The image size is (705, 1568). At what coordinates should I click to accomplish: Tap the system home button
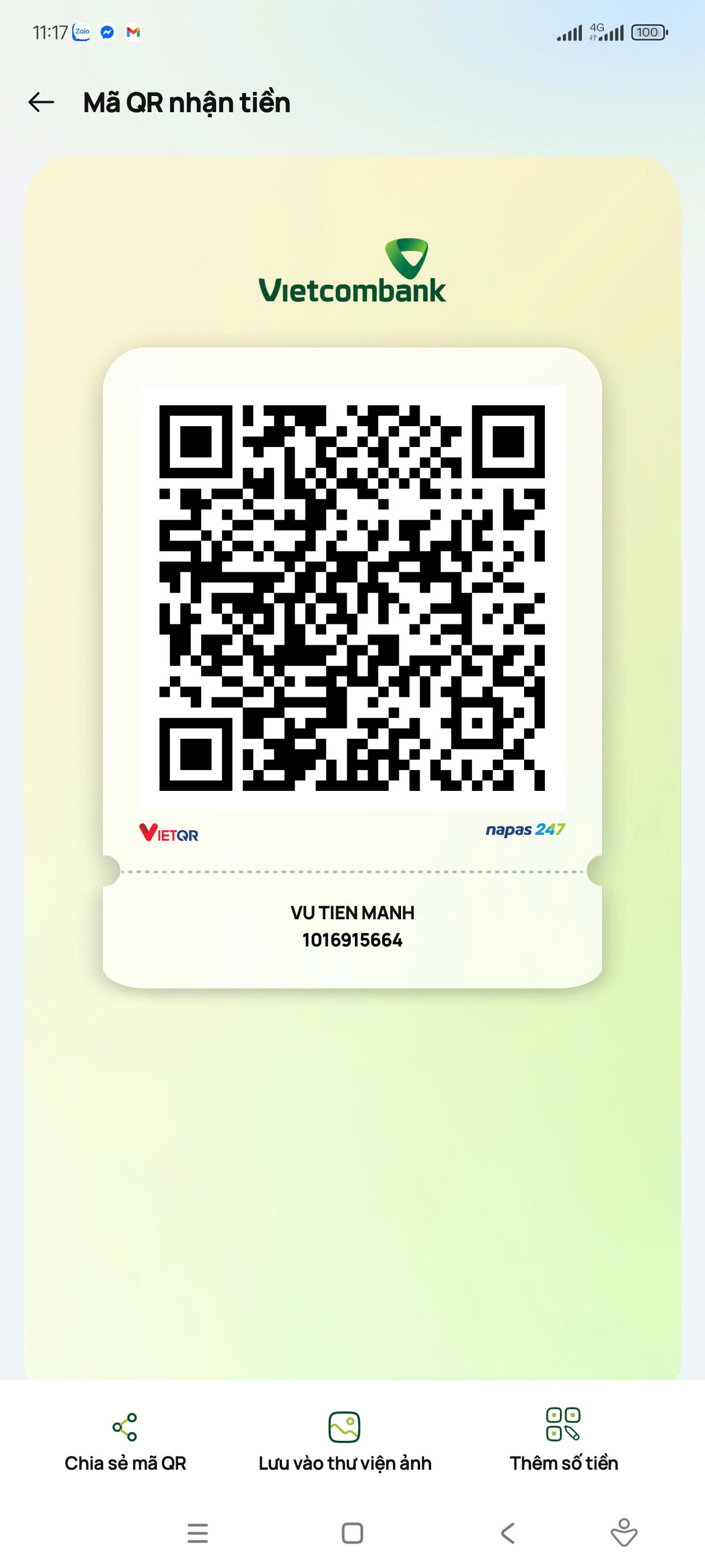352,1533
